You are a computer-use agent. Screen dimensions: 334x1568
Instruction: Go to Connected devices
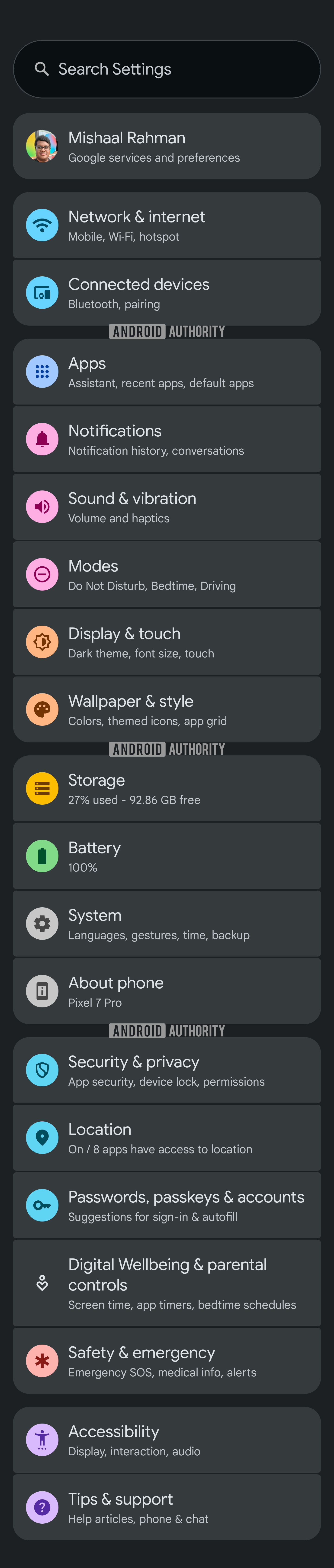point(167,293)
